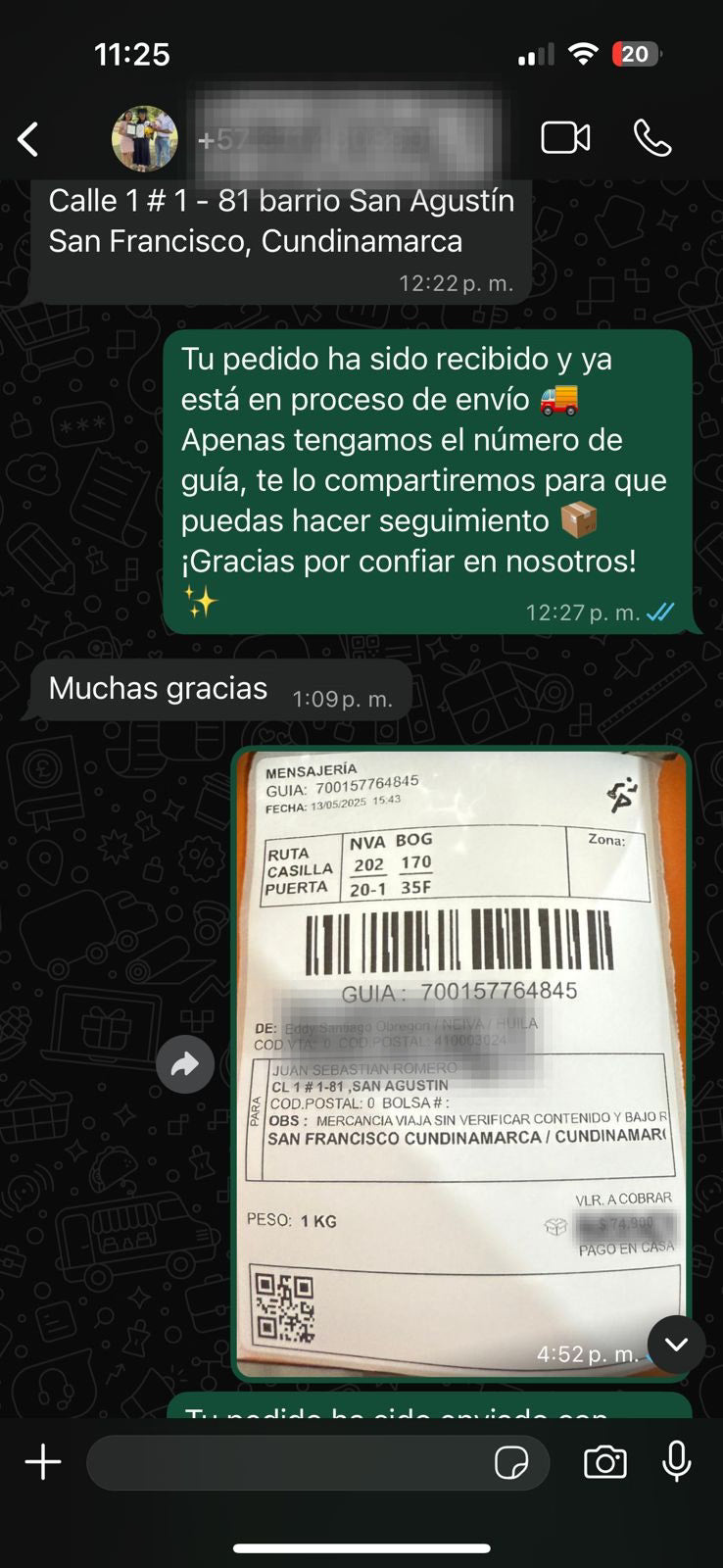Record a voice message

677,1462
